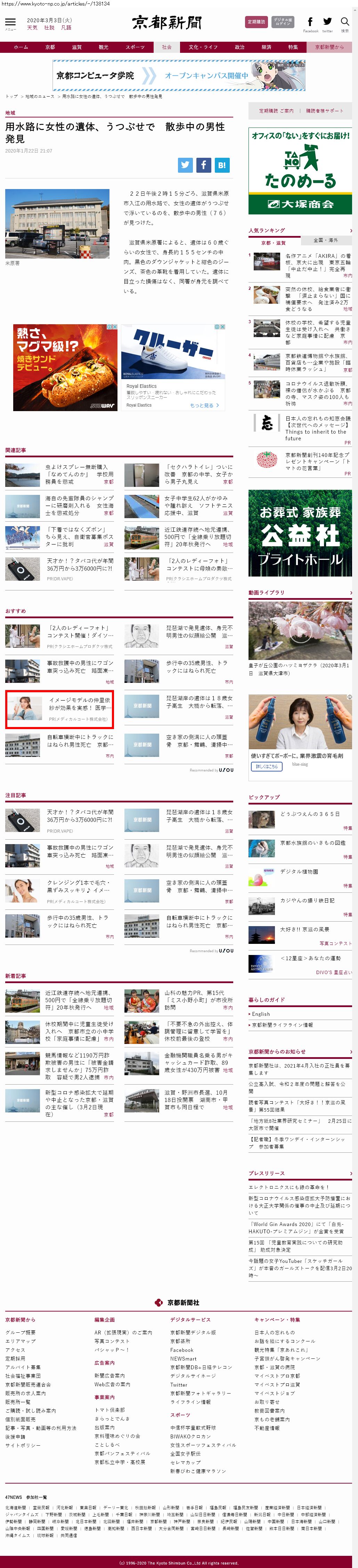
Task: Switch ranking to 全国・海外 tab
Action: pyautogui.click(x=325, y=240)
